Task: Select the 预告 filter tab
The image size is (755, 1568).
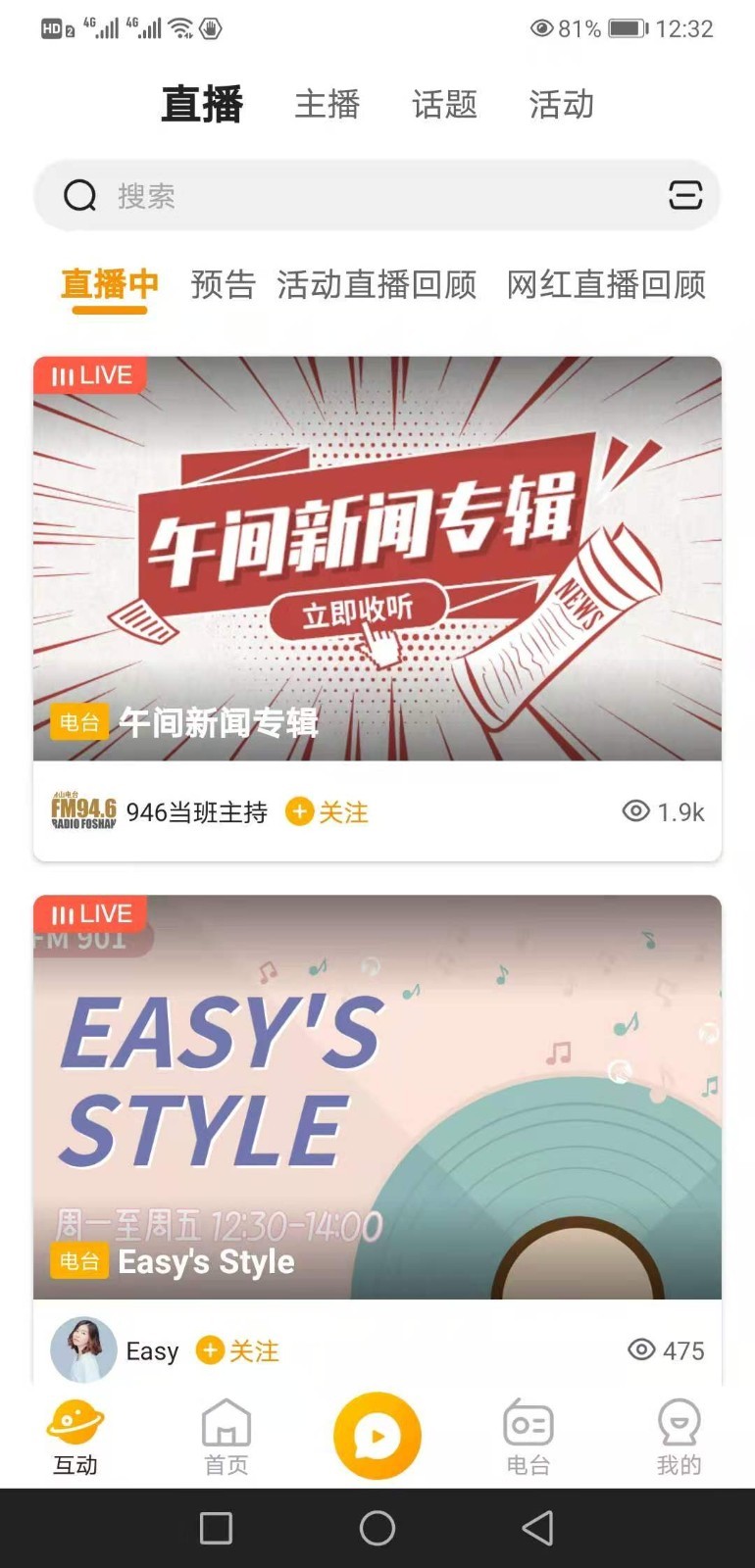Action: pyautogui.click(x=221, y=285)
